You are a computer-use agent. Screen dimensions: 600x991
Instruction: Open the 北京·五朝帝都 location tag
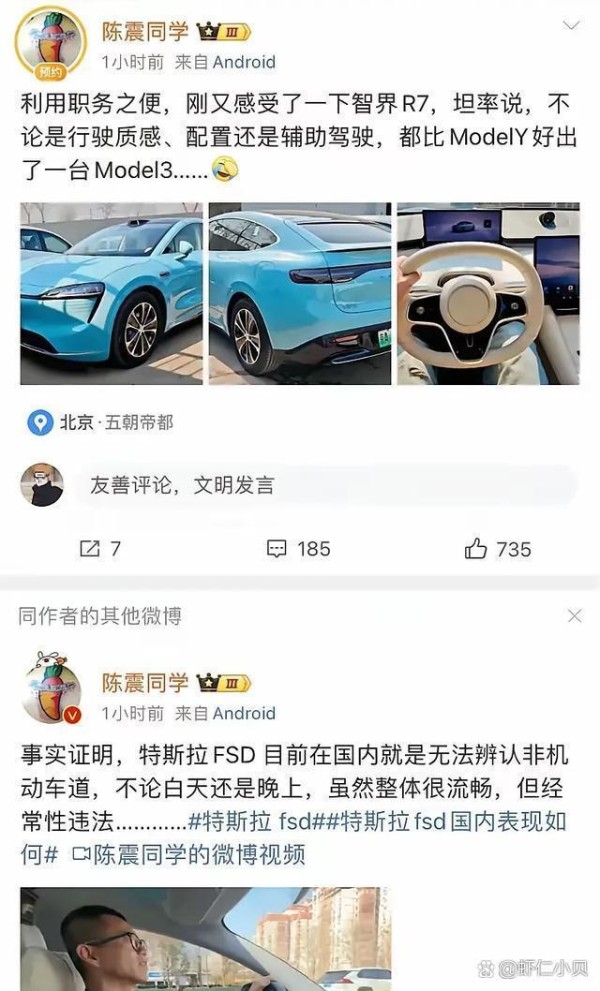click(100, 422)
